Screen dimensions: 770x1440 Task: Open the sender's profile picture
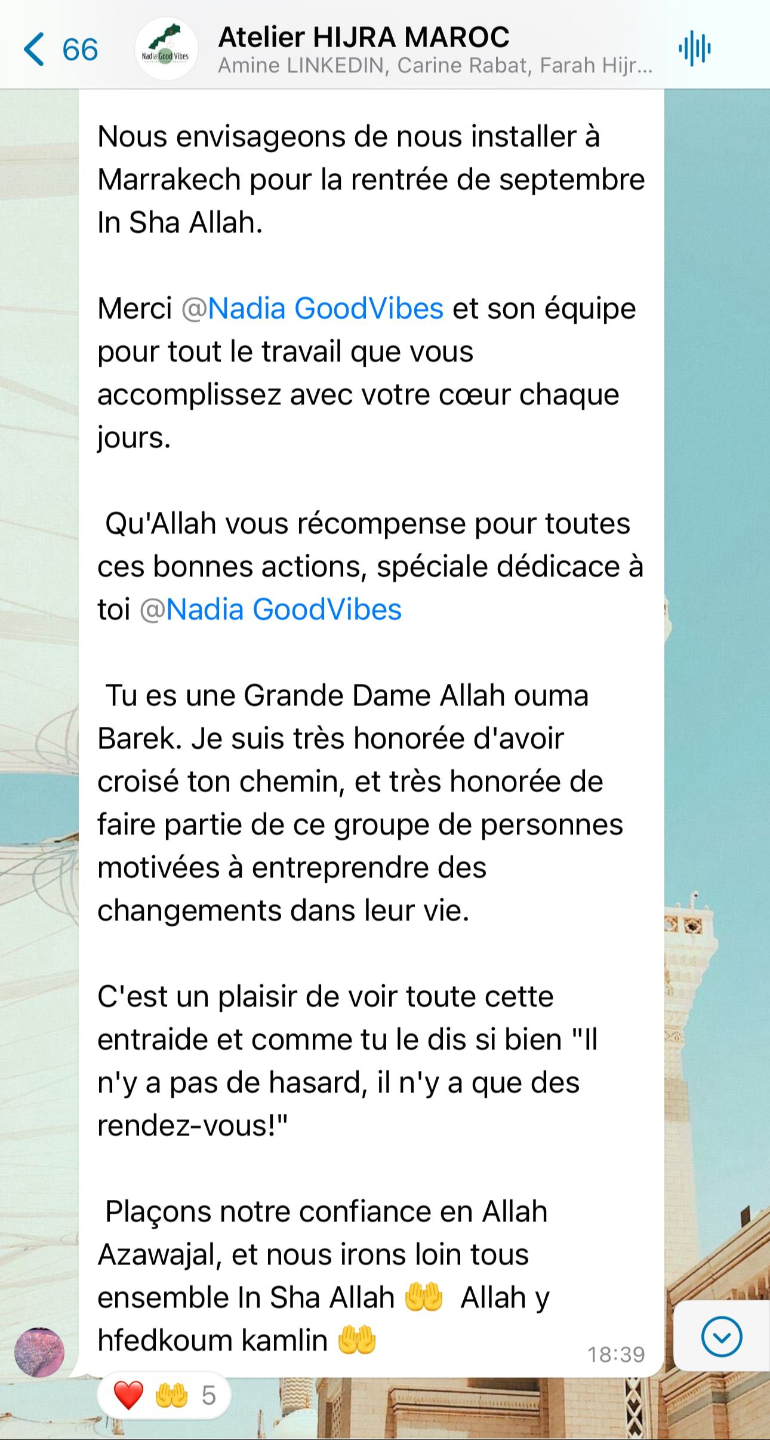point(39,1353)
